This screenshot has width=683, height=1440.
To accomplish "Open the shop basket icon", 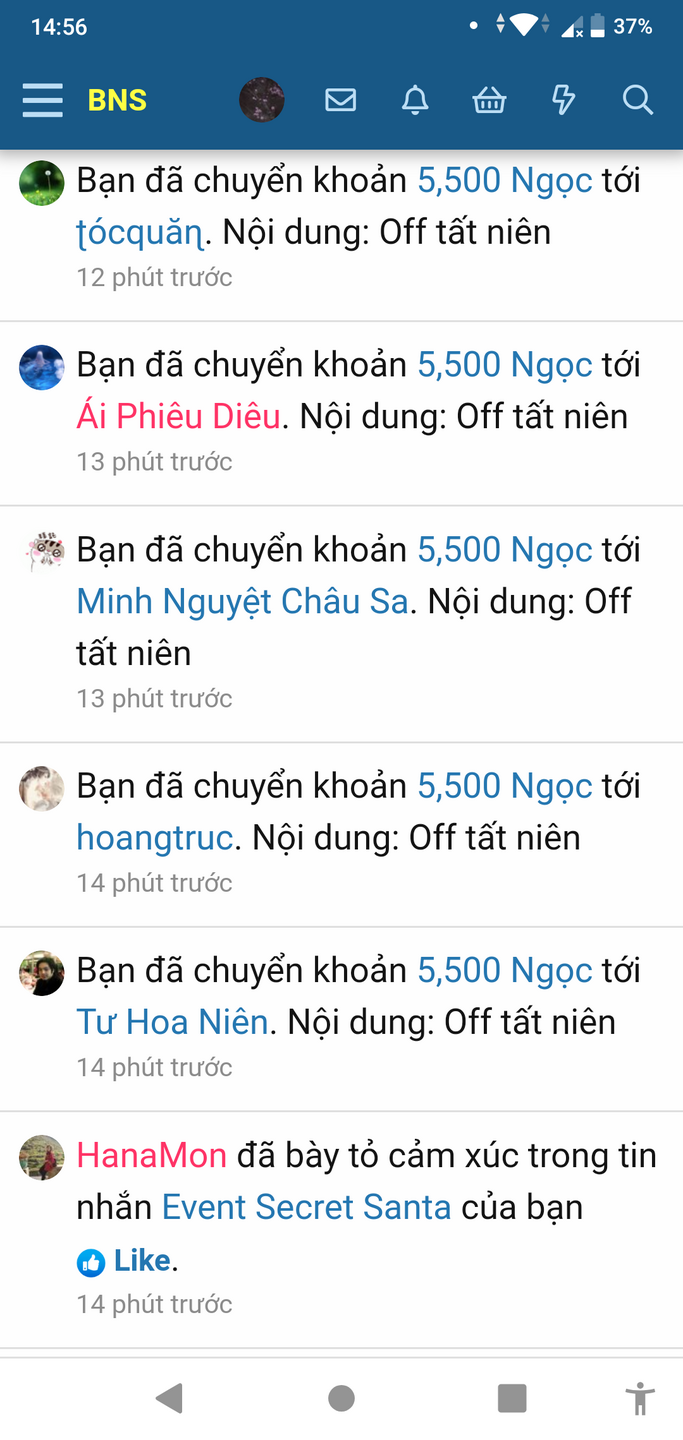I will (489, 100).
